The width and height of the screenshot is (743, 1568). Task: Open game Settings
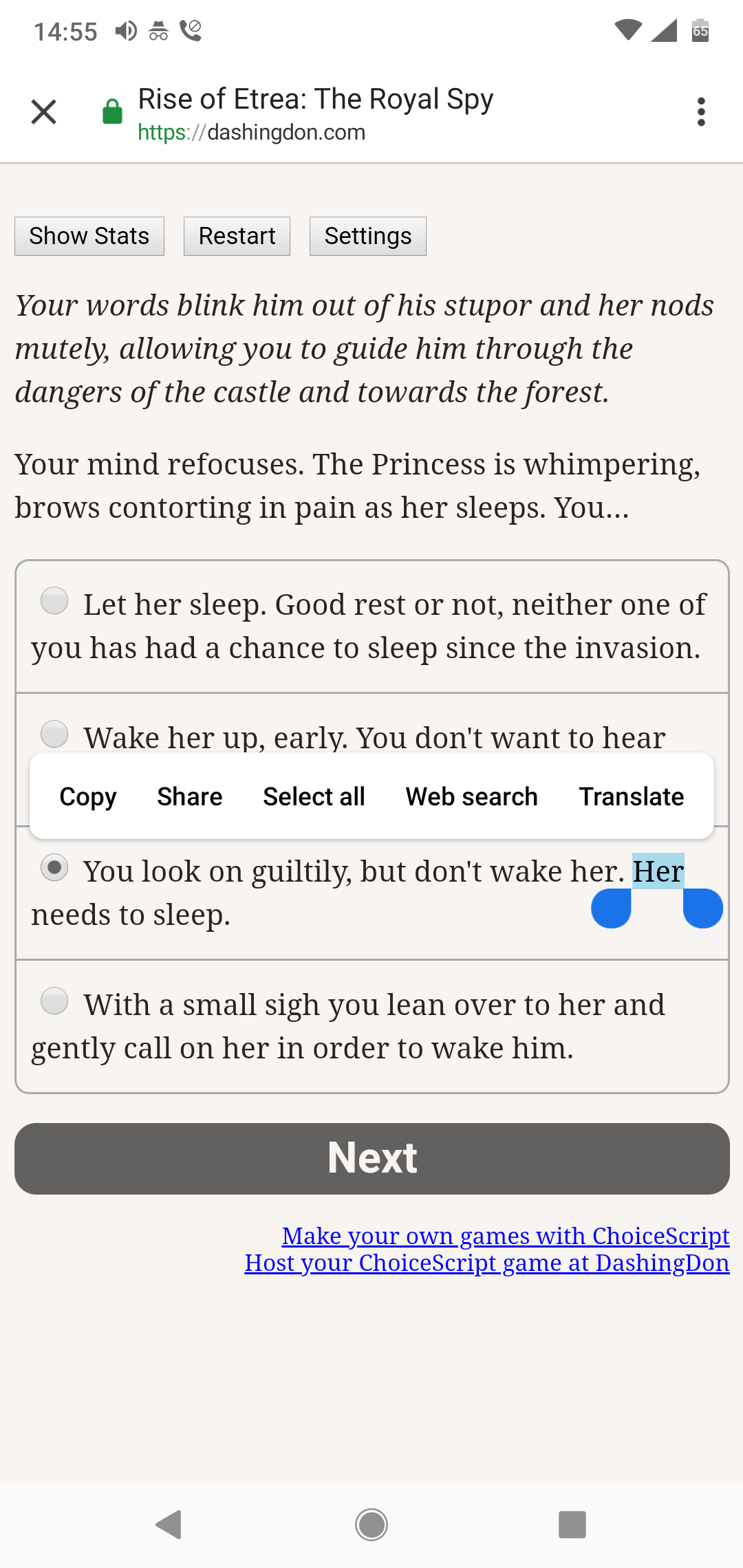coord(368,236)
